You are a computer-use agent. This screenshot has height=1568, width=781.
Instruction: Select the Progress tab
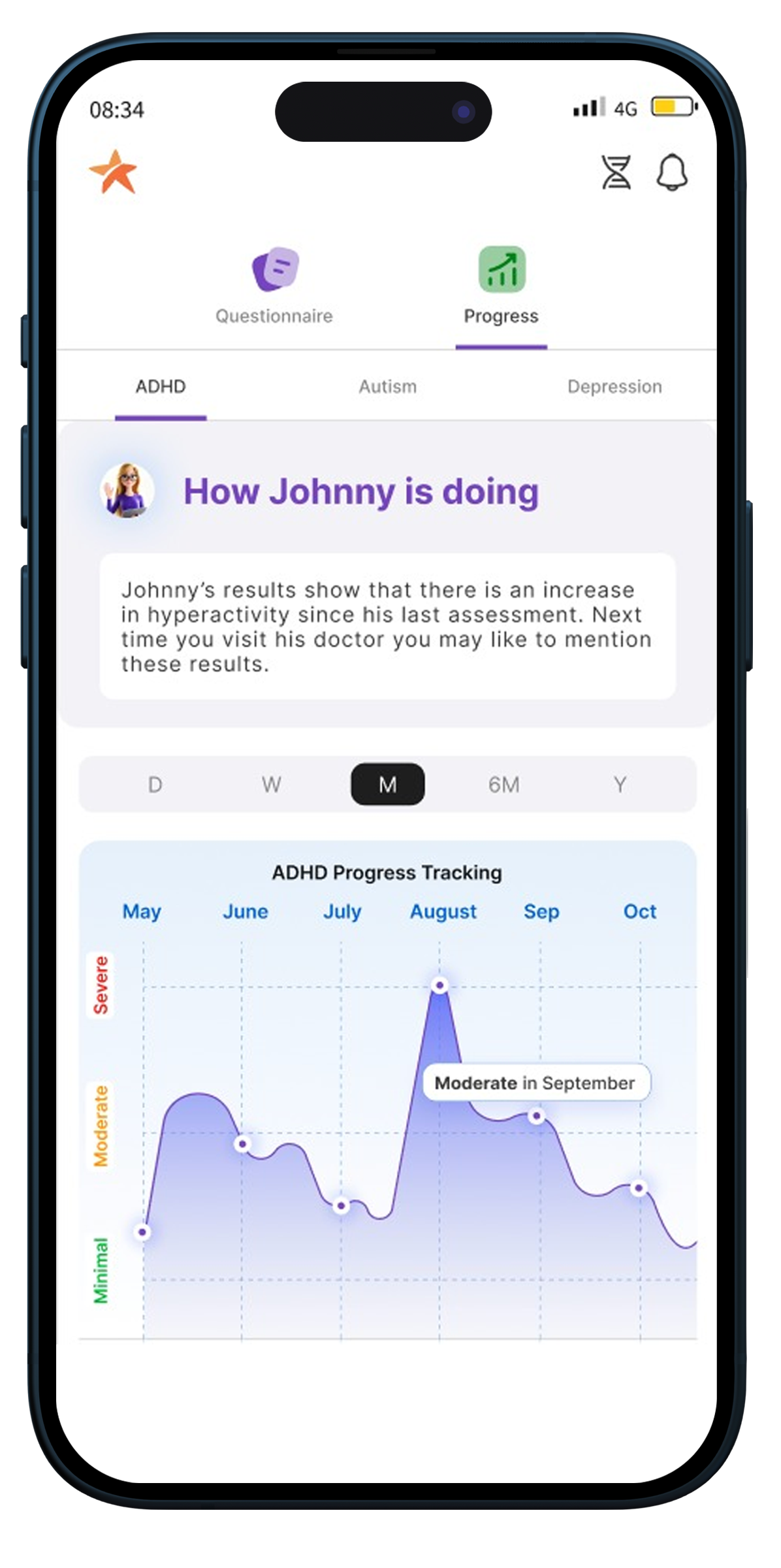[x=501, y=286]
